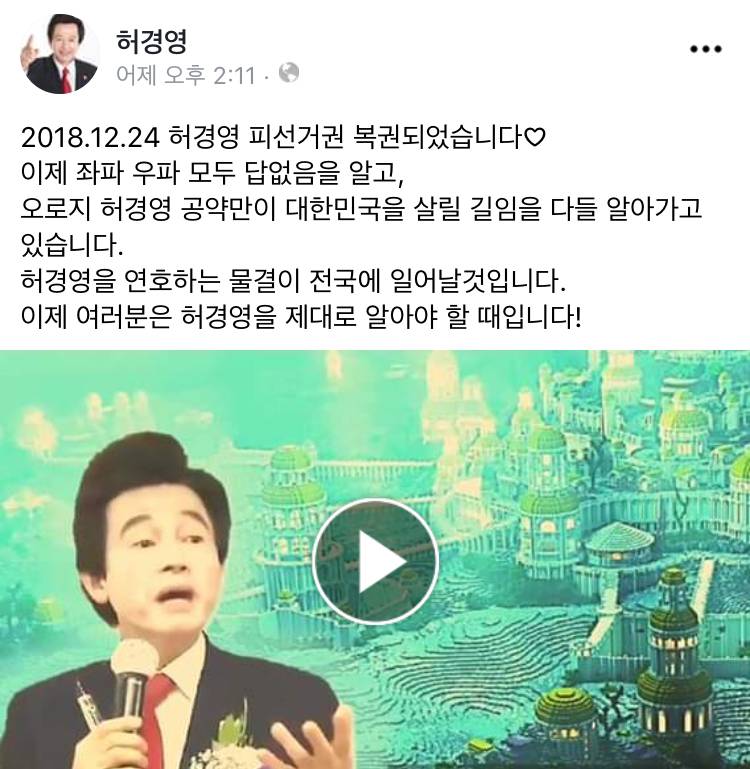The width and height of the screenshot is (750, 769).
Task: Open the post timestamp 어제 오후 2:11
Action: tap(194, 74)
